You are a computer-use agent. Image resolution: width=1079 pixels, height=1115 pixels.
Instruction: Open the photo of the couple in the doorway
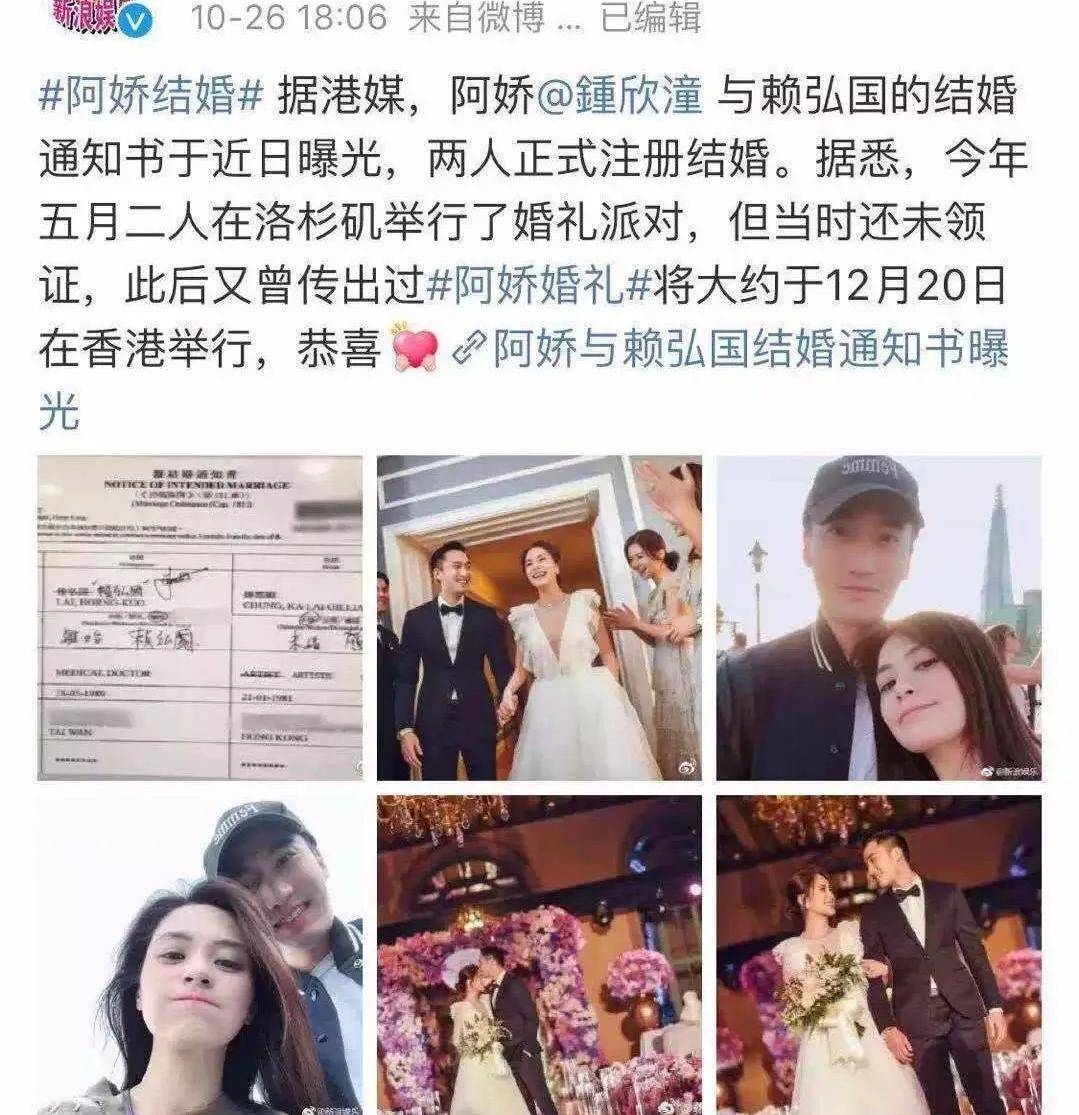pos(539,617)
